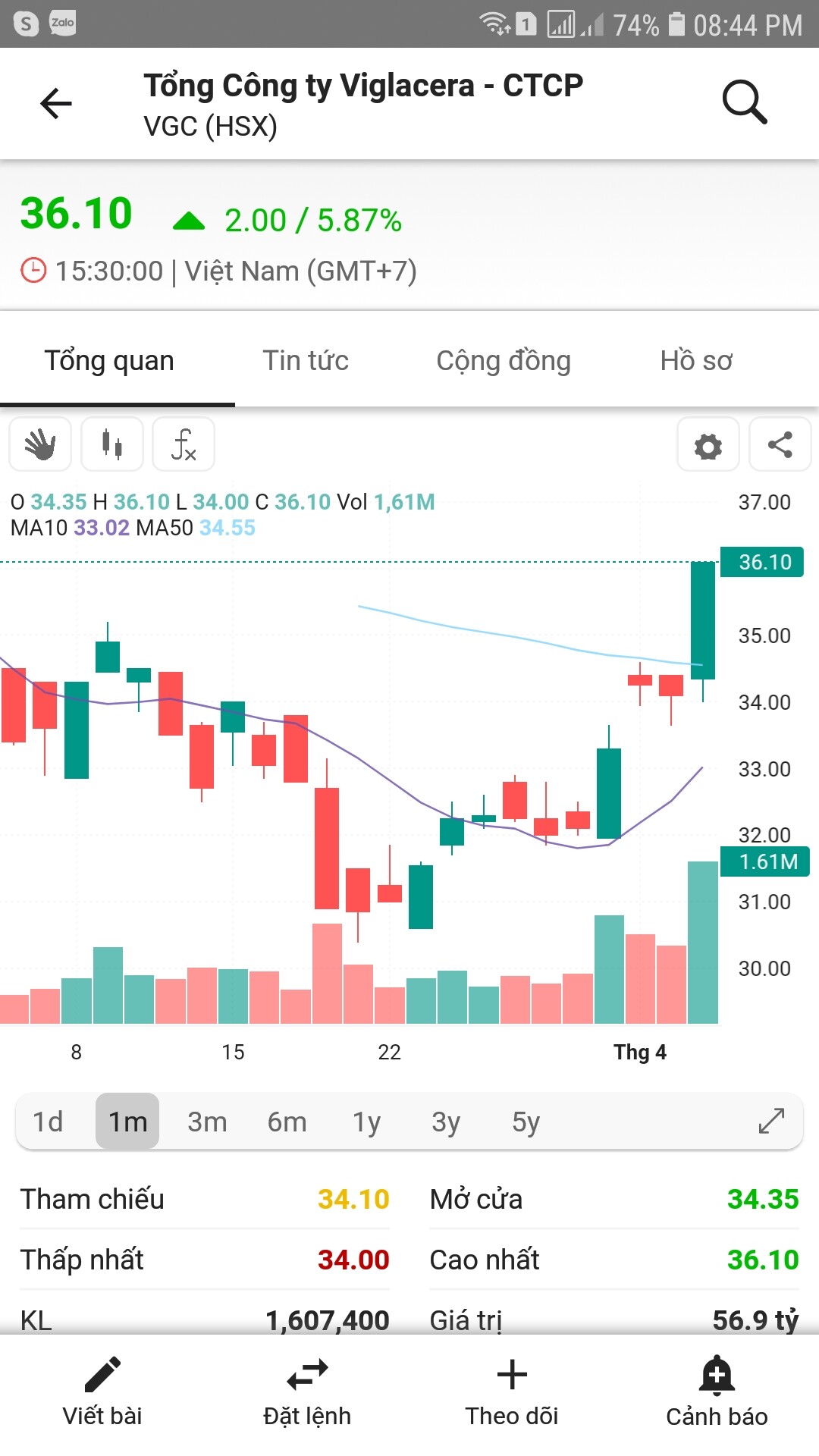Viewport: 819px width, 1456px height.
Task: Tap the hand pan tool icon
Action: click(40, 444)
